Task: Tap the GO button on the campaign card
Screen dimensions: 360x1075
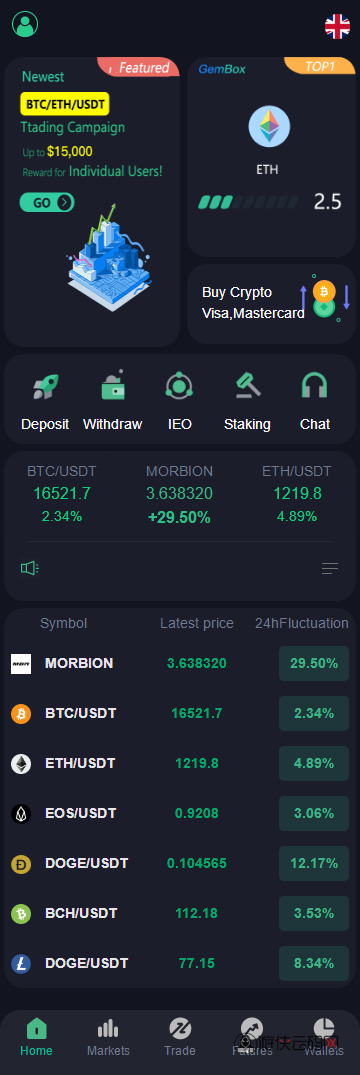Action: coord(47,202)
